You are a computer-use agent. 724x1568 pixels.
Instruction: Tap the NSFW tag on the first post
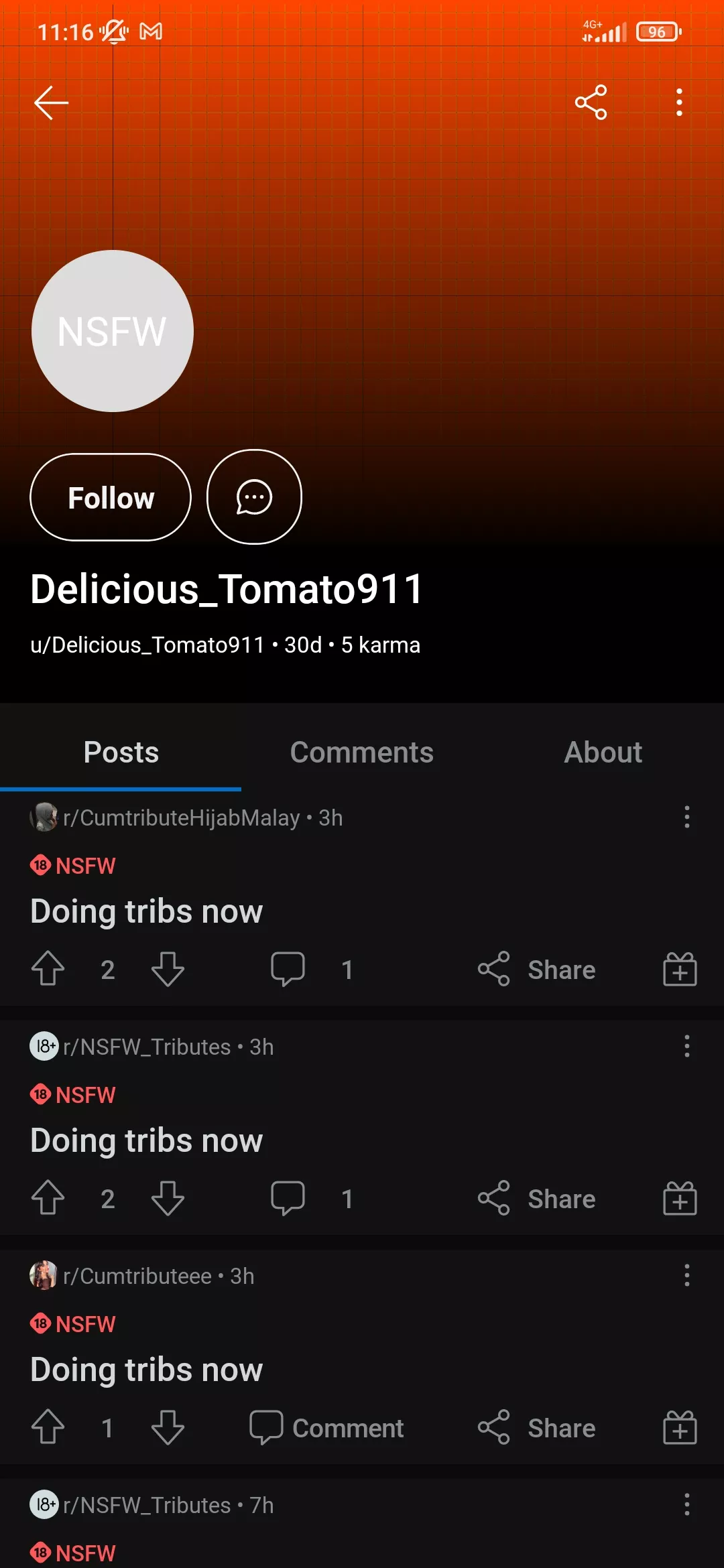point(74,866)
